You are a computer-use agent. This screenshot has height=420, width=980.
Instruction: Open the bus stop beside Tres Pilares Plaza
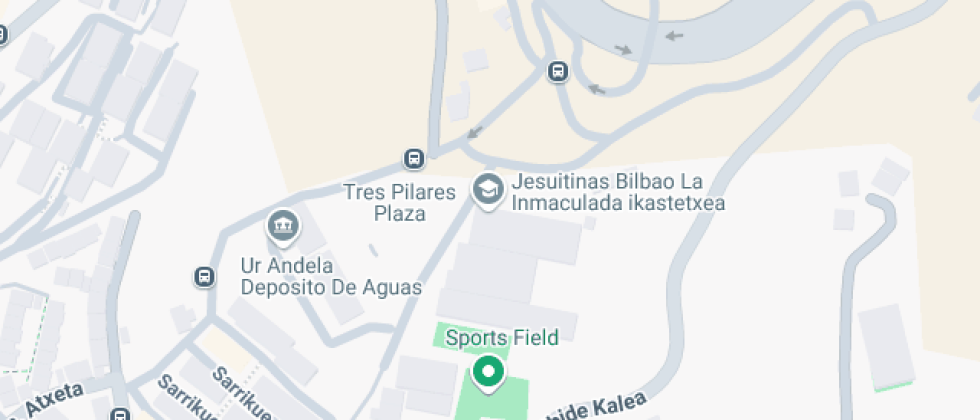point(413,158)
